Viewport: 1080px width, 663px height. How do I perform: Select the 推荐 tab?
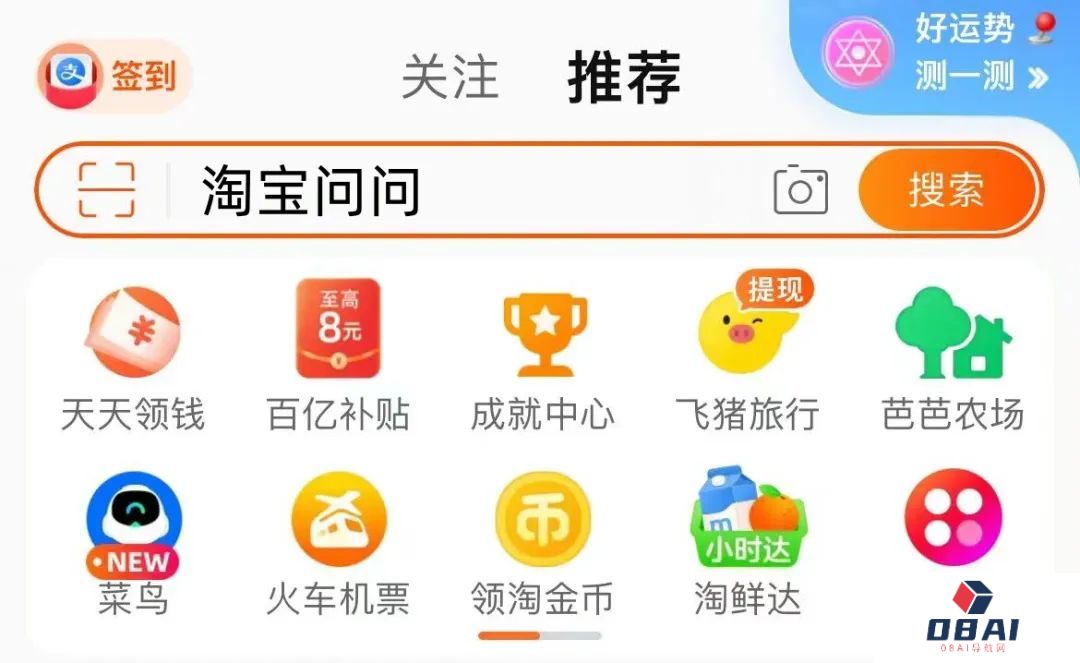tap(624, 77)
